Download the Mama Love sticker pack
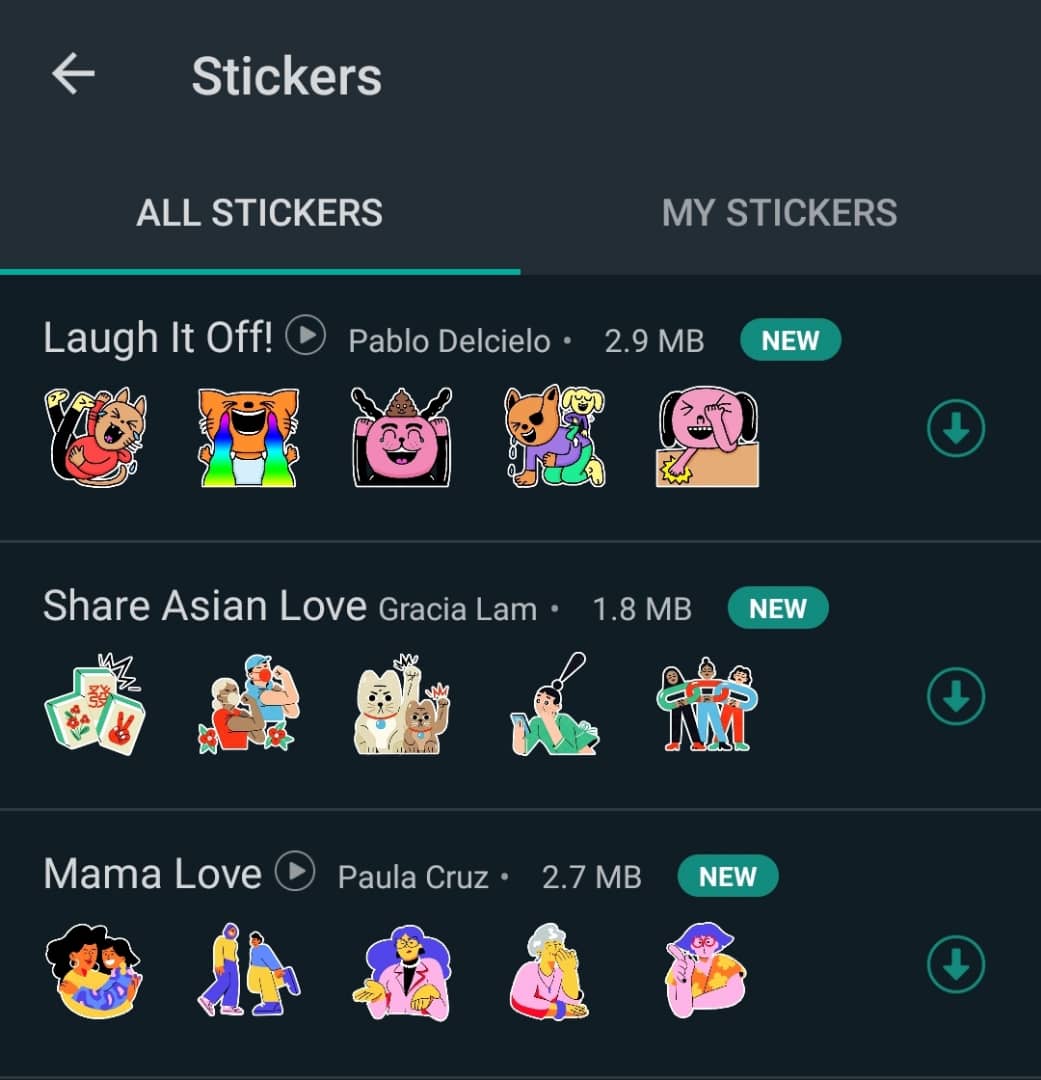 point(956,965)
